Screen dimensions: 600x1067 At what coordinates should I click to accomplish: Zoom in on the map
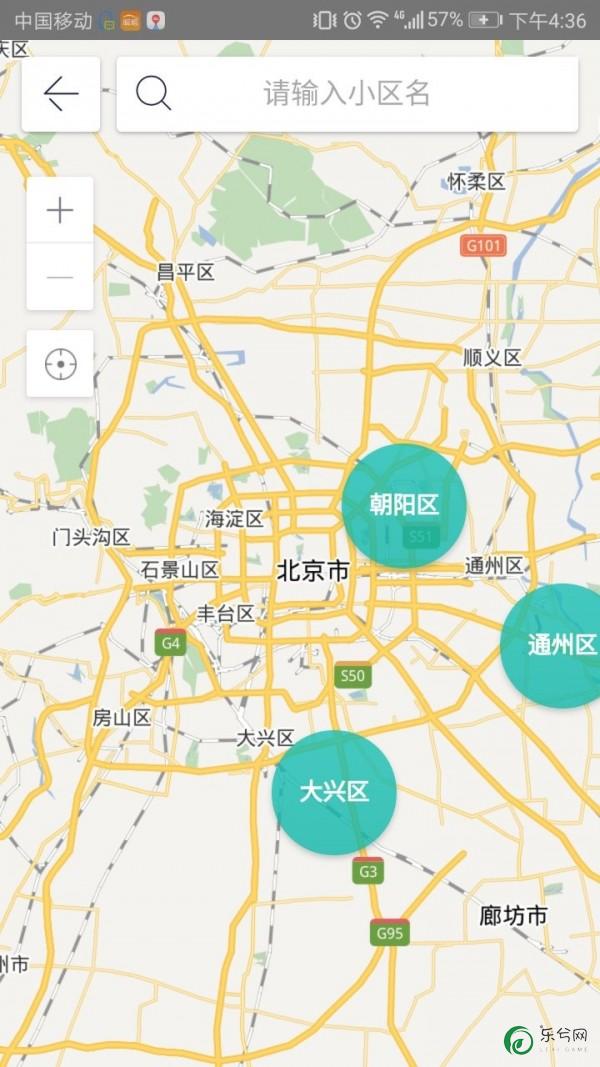coord(60,210)
